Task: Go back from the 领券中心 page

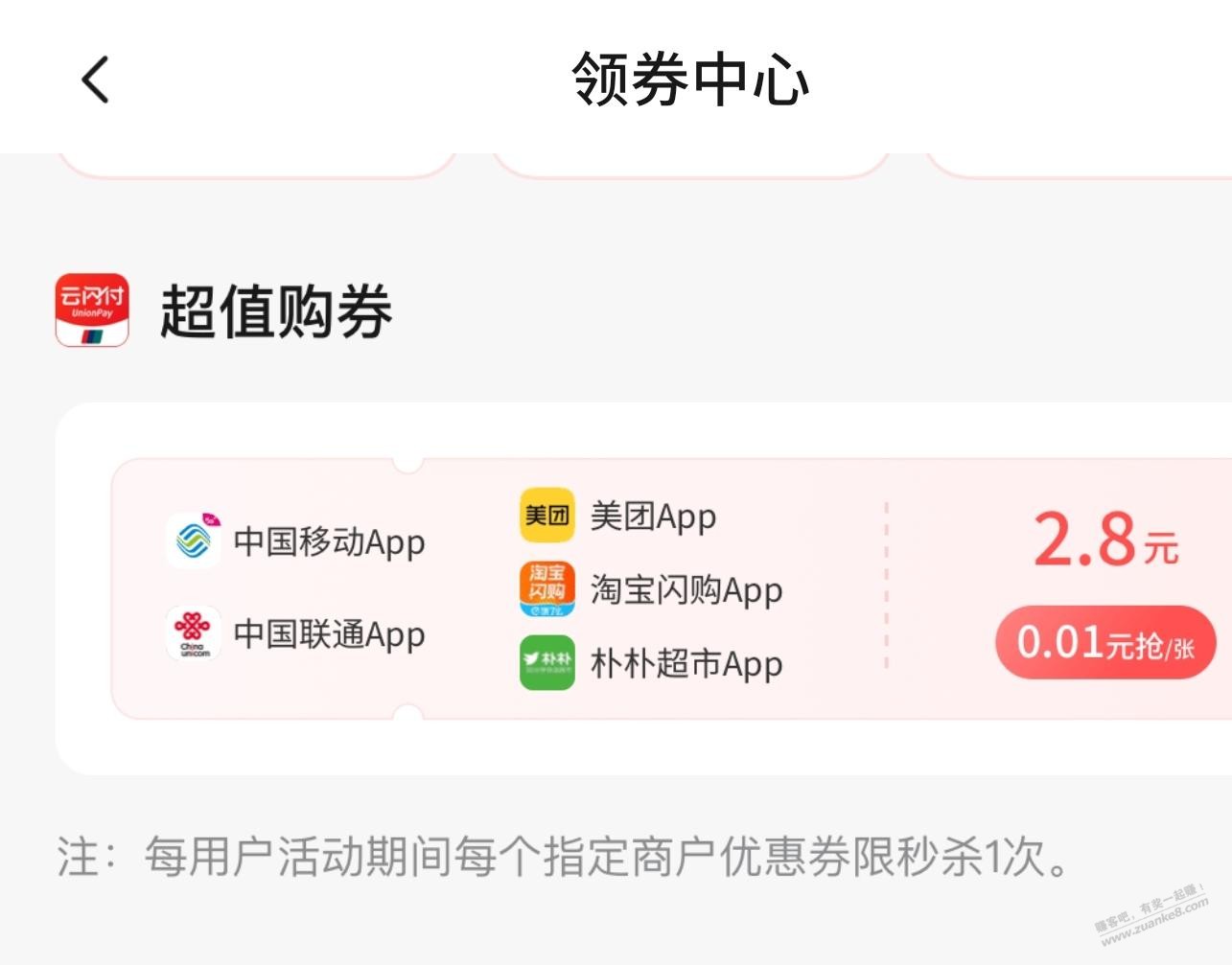Action: 95,79
